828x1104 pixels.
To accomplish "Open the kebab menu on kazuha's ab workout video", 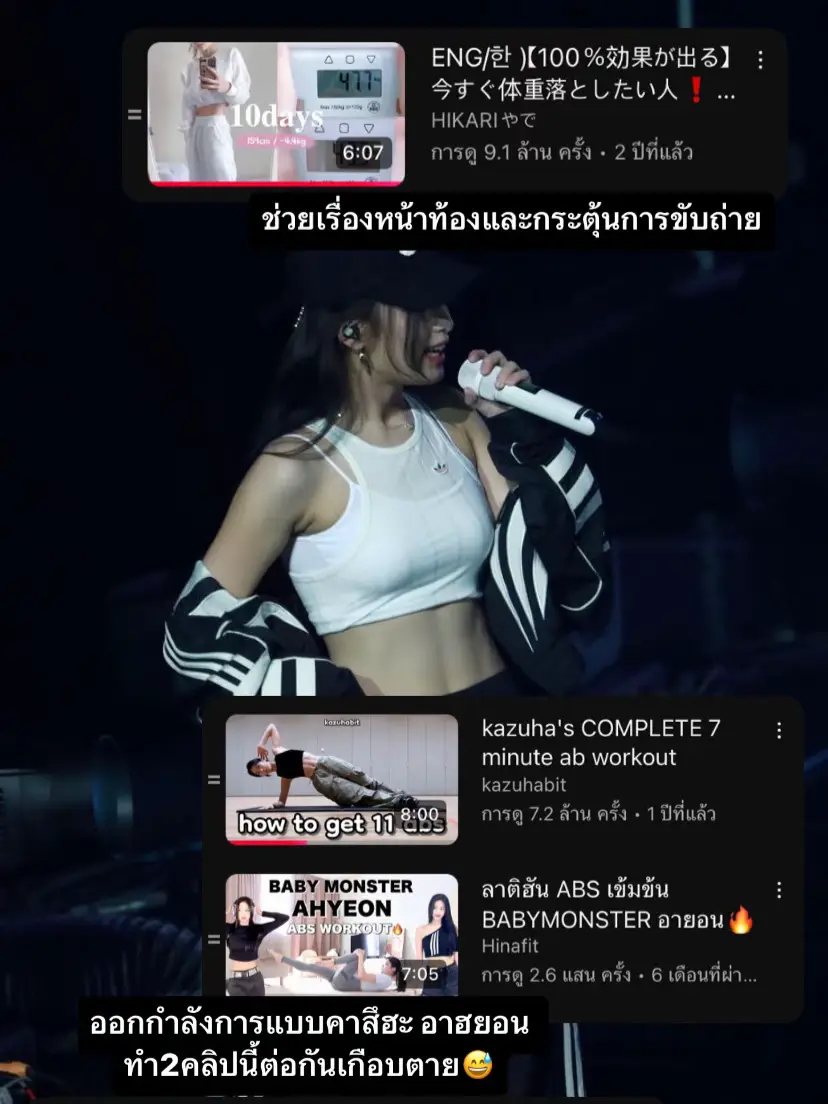I will pos(779,732).
